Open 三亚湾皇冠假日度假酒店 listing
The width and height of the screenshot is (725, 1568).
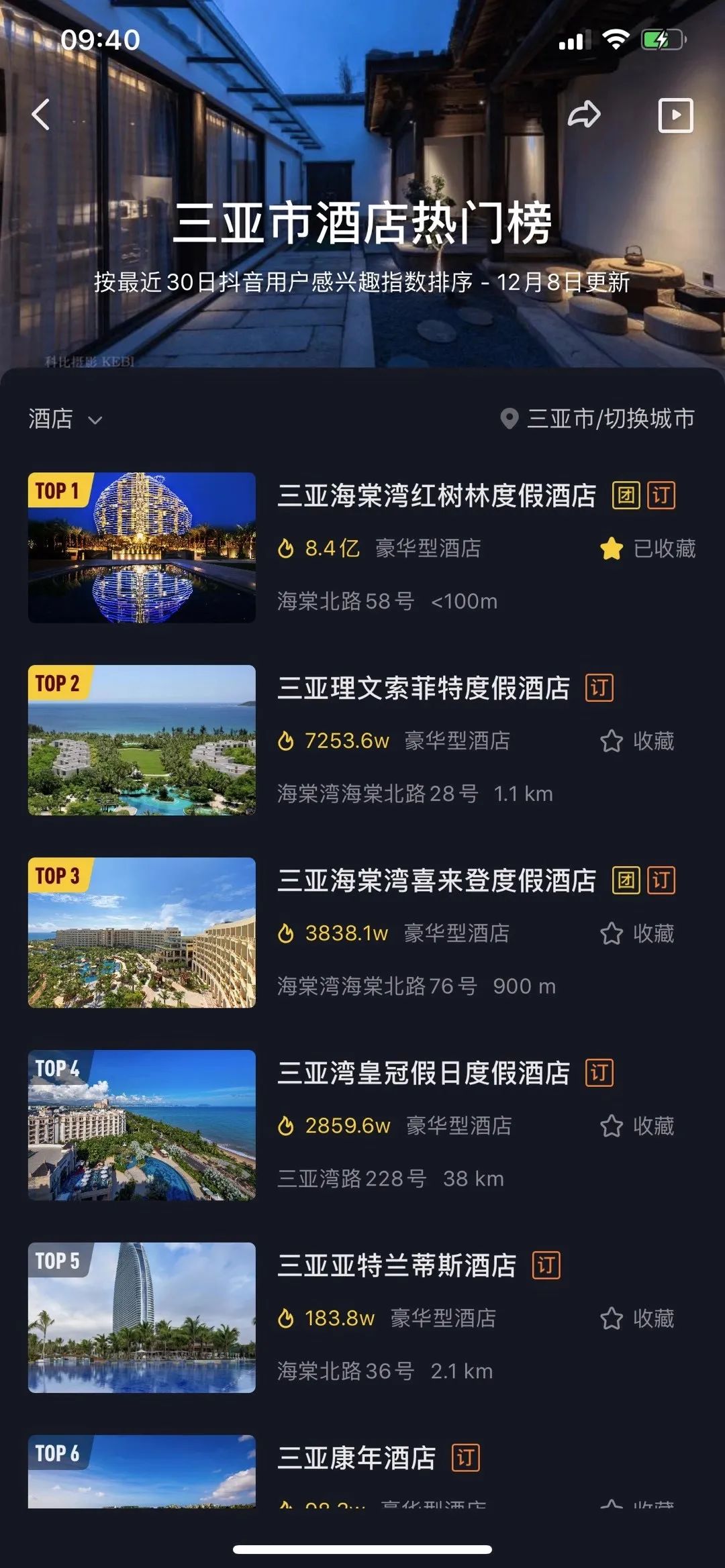click(423, 1074)
